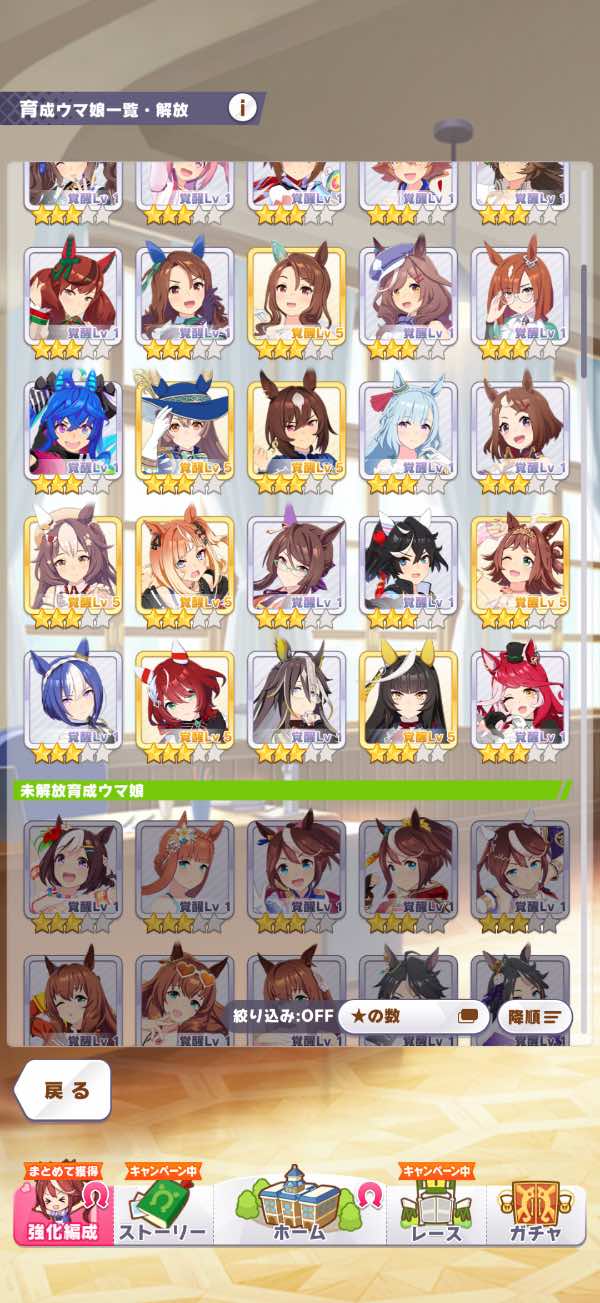Open the info icon beside 育成ウマ娘一覧・解放
The height and width of the screenshot is (1303, 600).
[x=242, y=108]
